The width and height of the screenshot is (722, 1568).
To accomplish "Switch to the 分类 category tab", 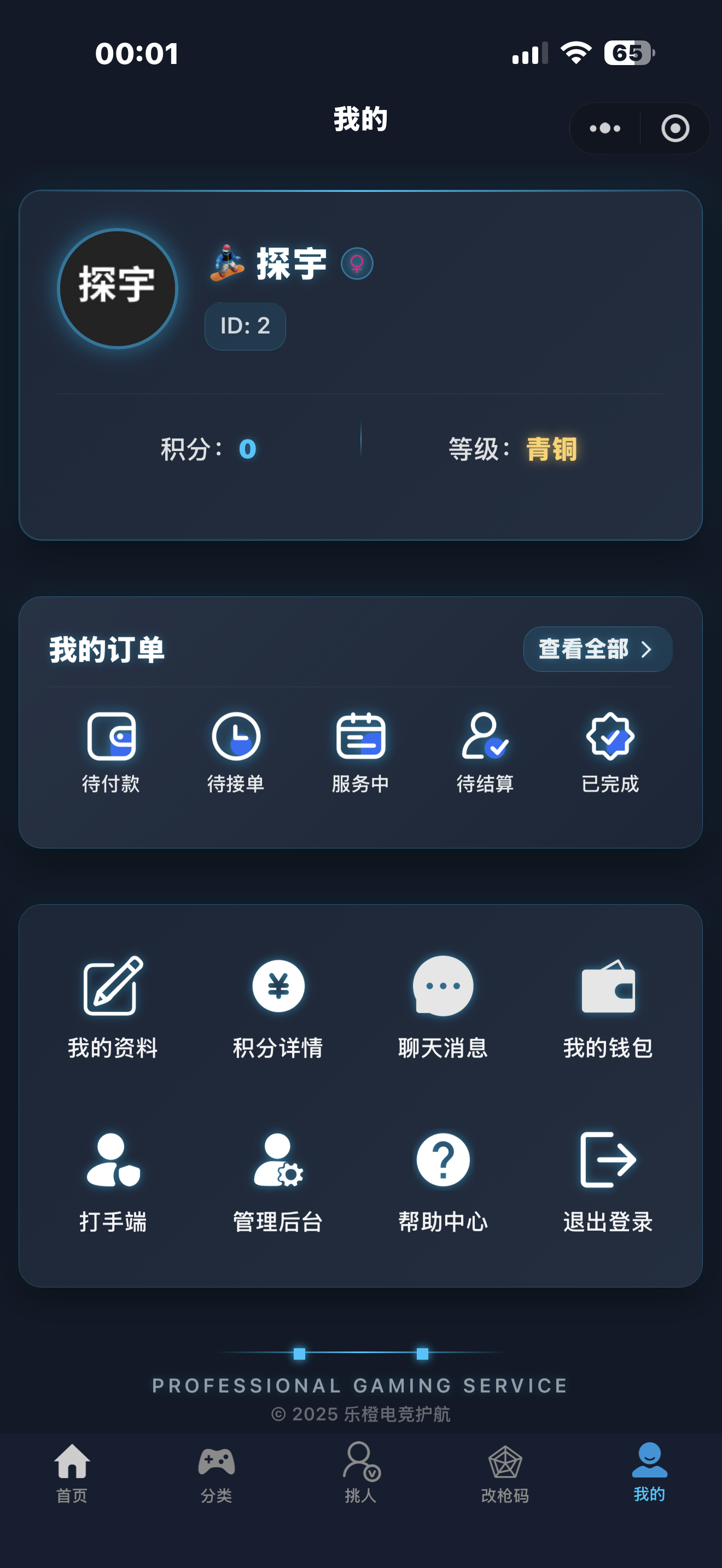I will coord(216,1473).
